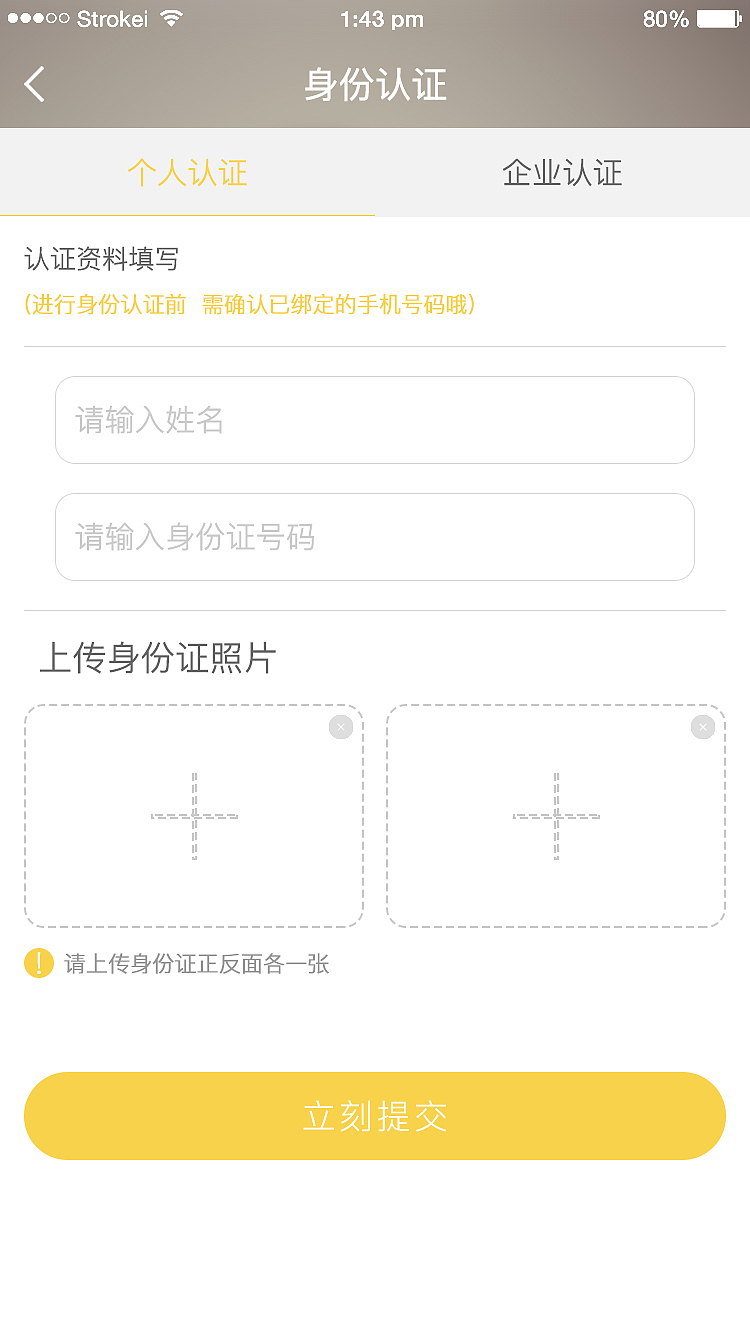Viewport: 750px width, 1334px height.
Task: Switch to the 企业认证 tab
Action: tap(561, 172)
